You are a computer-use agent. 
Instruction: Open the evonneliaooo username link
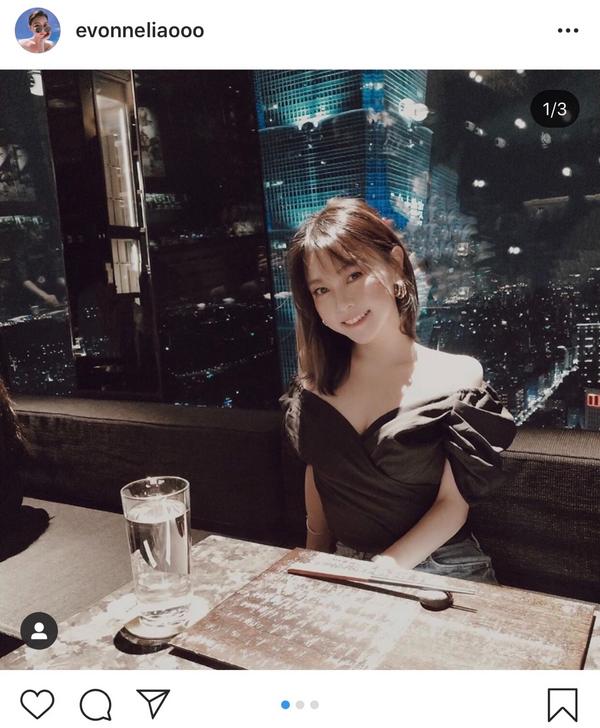click(x=139, y=31)
